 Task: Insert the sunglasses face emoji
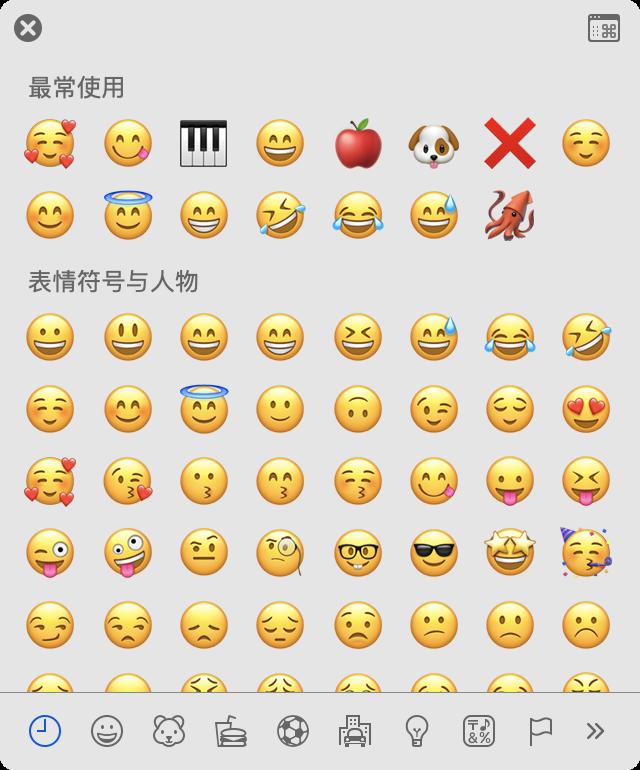[433, 553]
